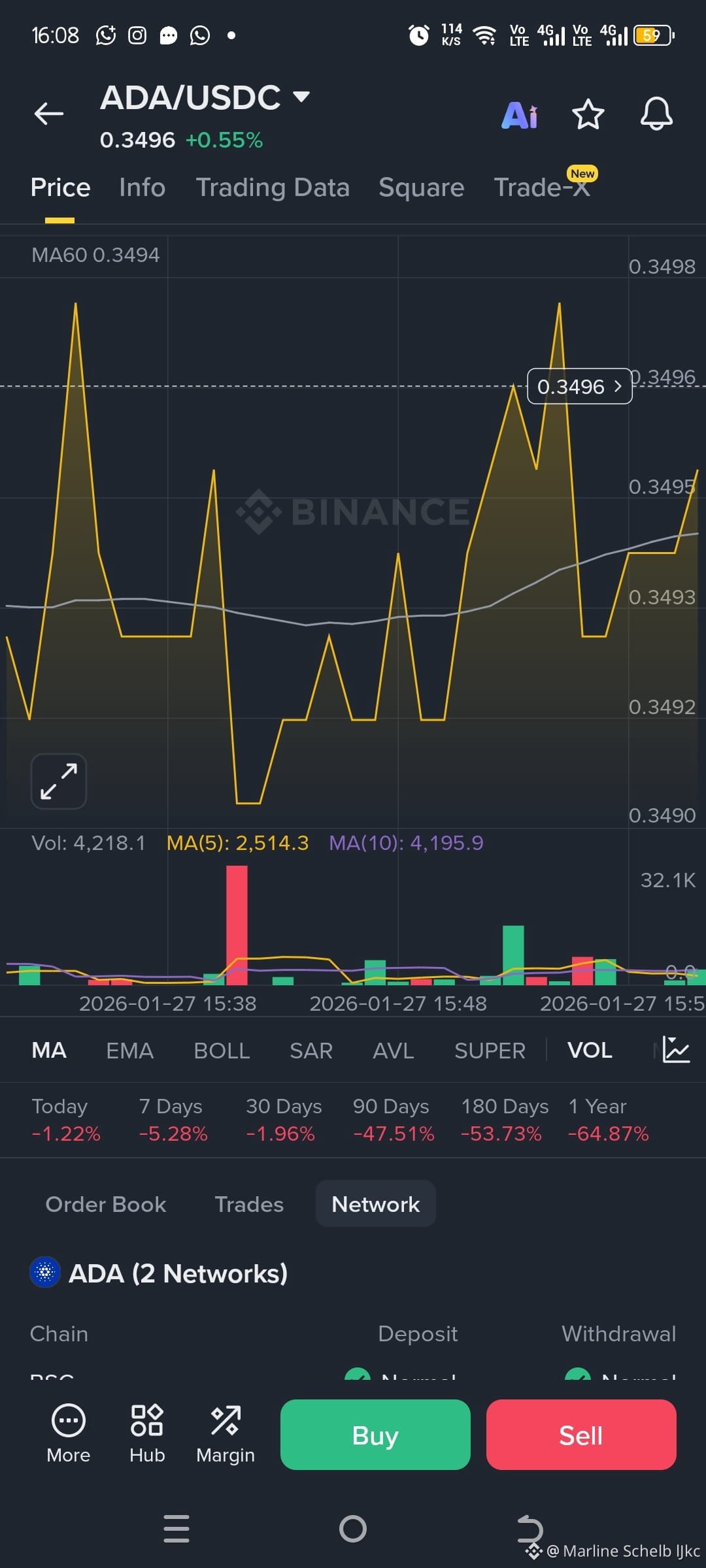706x1568 pixels.
Task: Switch to the Square section
Action: [421, 188]
